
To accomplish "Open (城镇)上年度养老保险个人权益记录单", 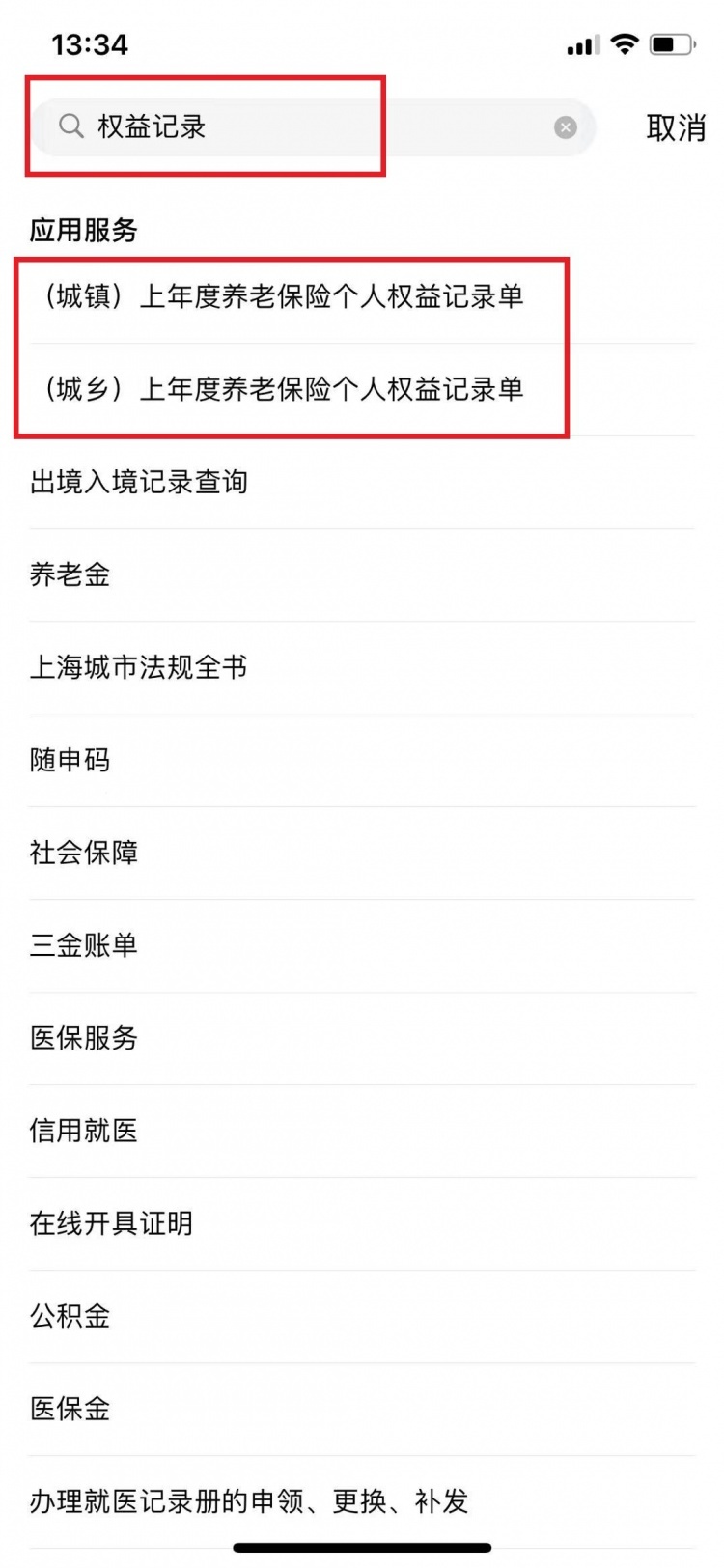I will click(362, 296).
